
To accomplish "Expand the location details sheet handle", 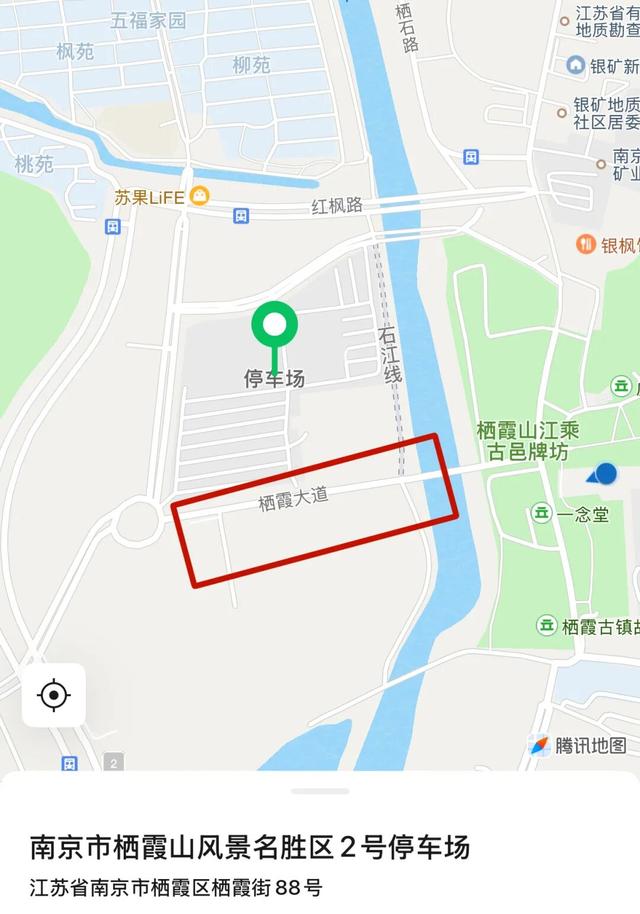I will [x=320, y=791].
